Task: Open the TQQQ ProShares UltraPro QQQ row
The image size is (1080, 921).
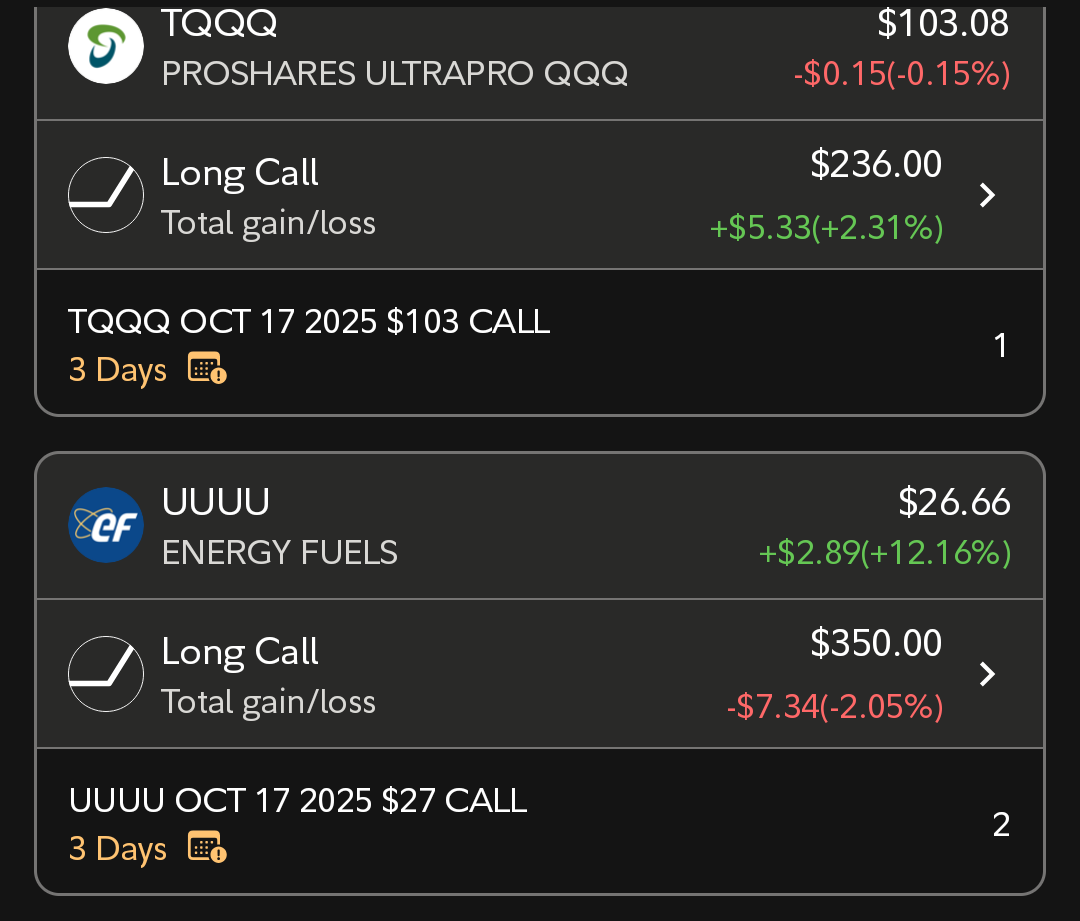Action: [x=540, y=62]
